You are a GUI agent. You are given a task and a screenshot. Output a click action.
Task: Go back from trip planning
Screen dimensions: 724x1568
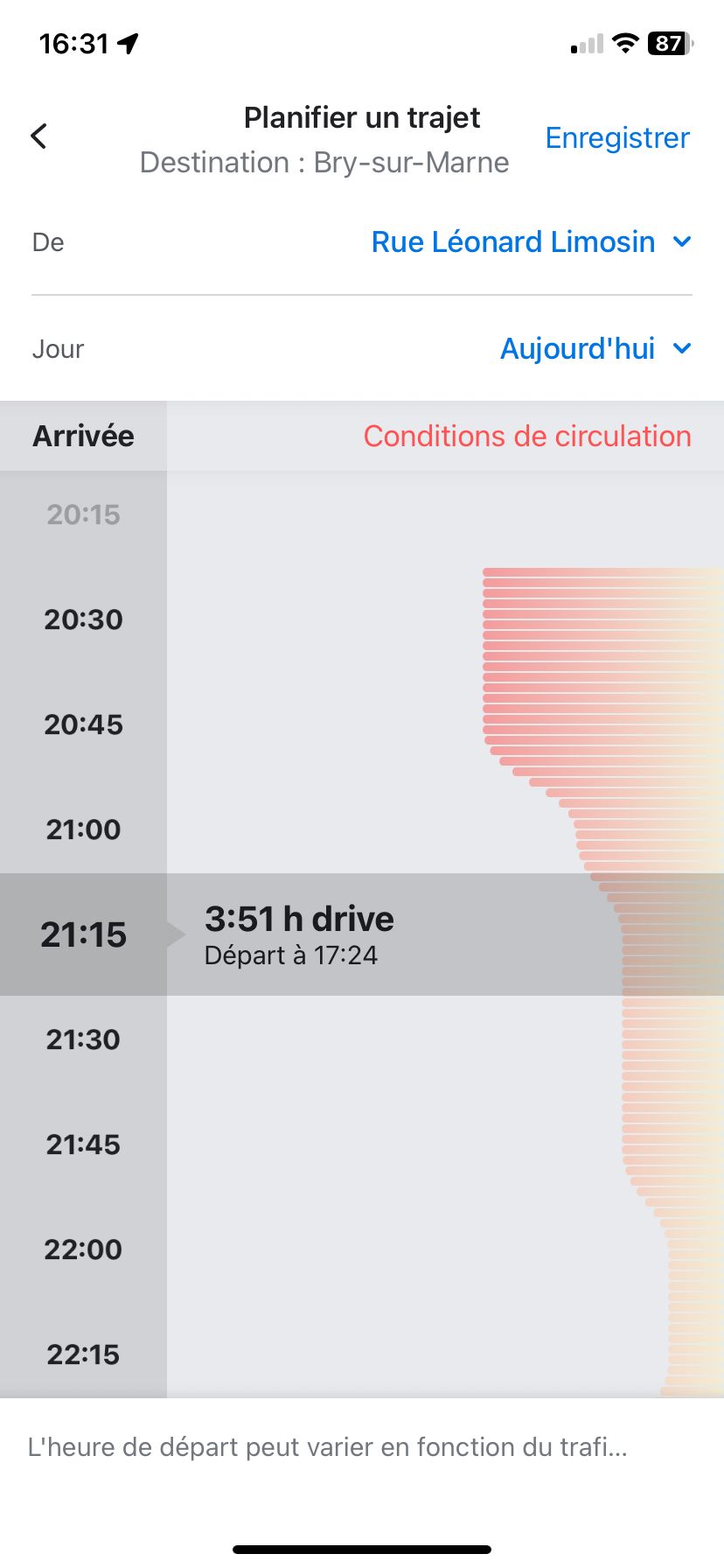[39, 136]
